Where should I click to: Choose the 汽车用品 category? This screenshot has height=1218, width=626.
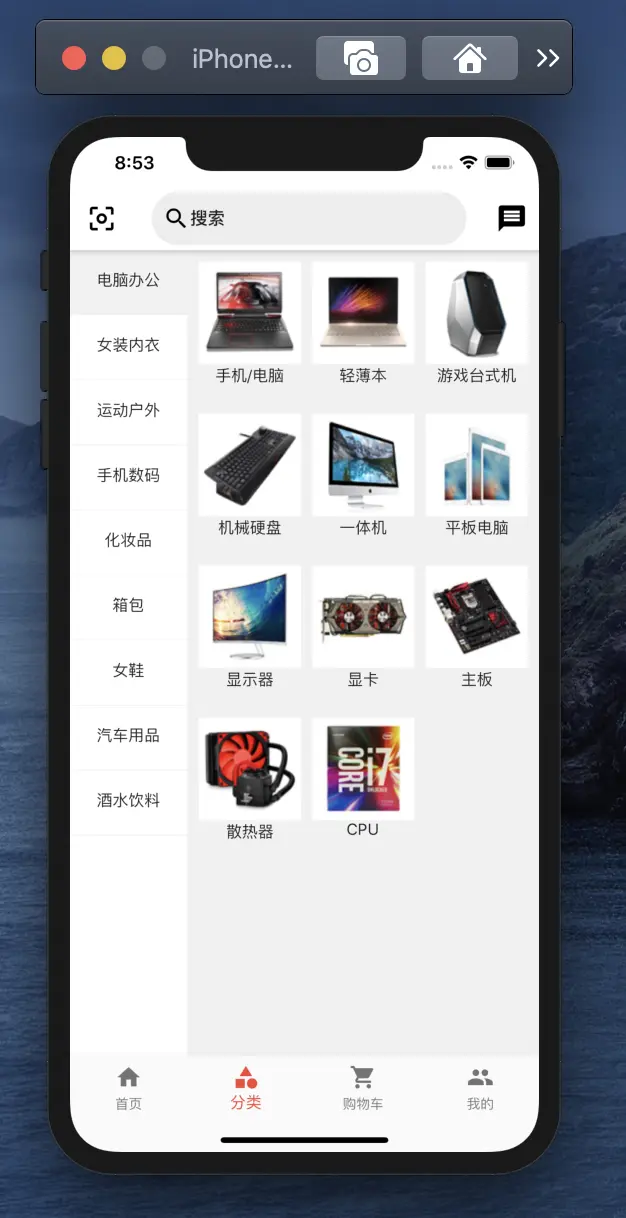pyautogui.click(x=128, y=735)
